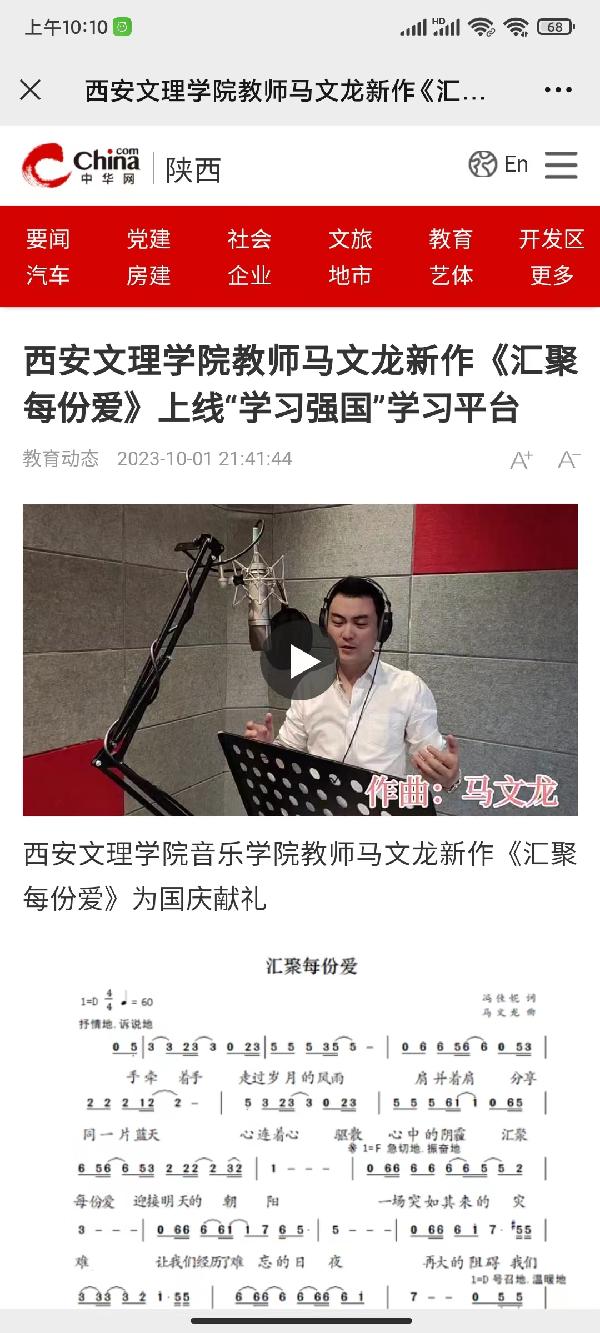The width and height of the screenshot is (600, 1333).
Task: Open the 企业 section
Action: point(249,275)
